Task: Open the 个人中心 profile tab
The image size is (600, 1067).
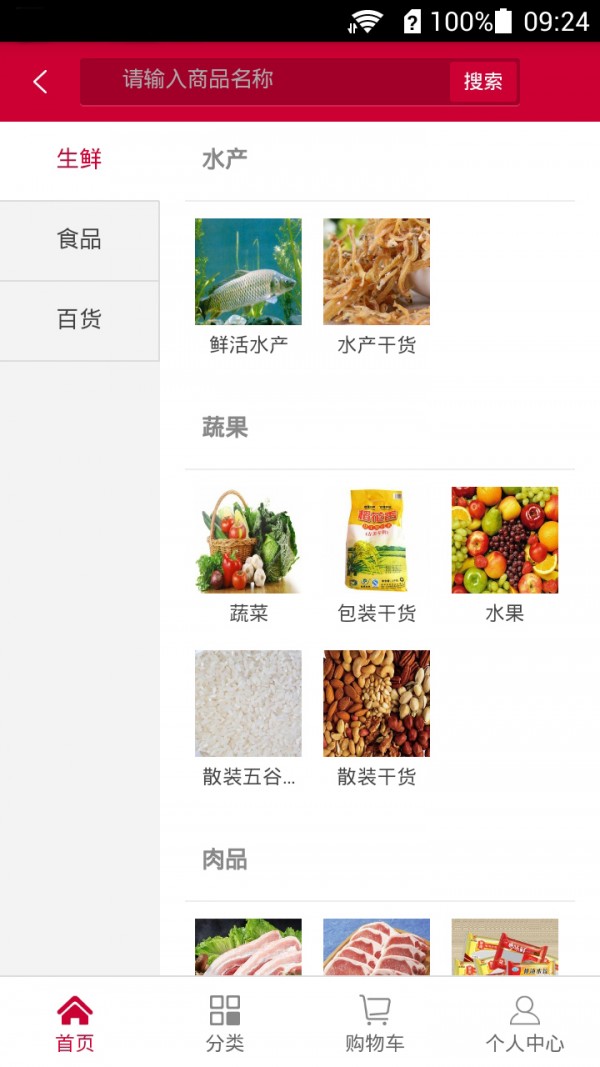Action: [x=525, y=1023]
